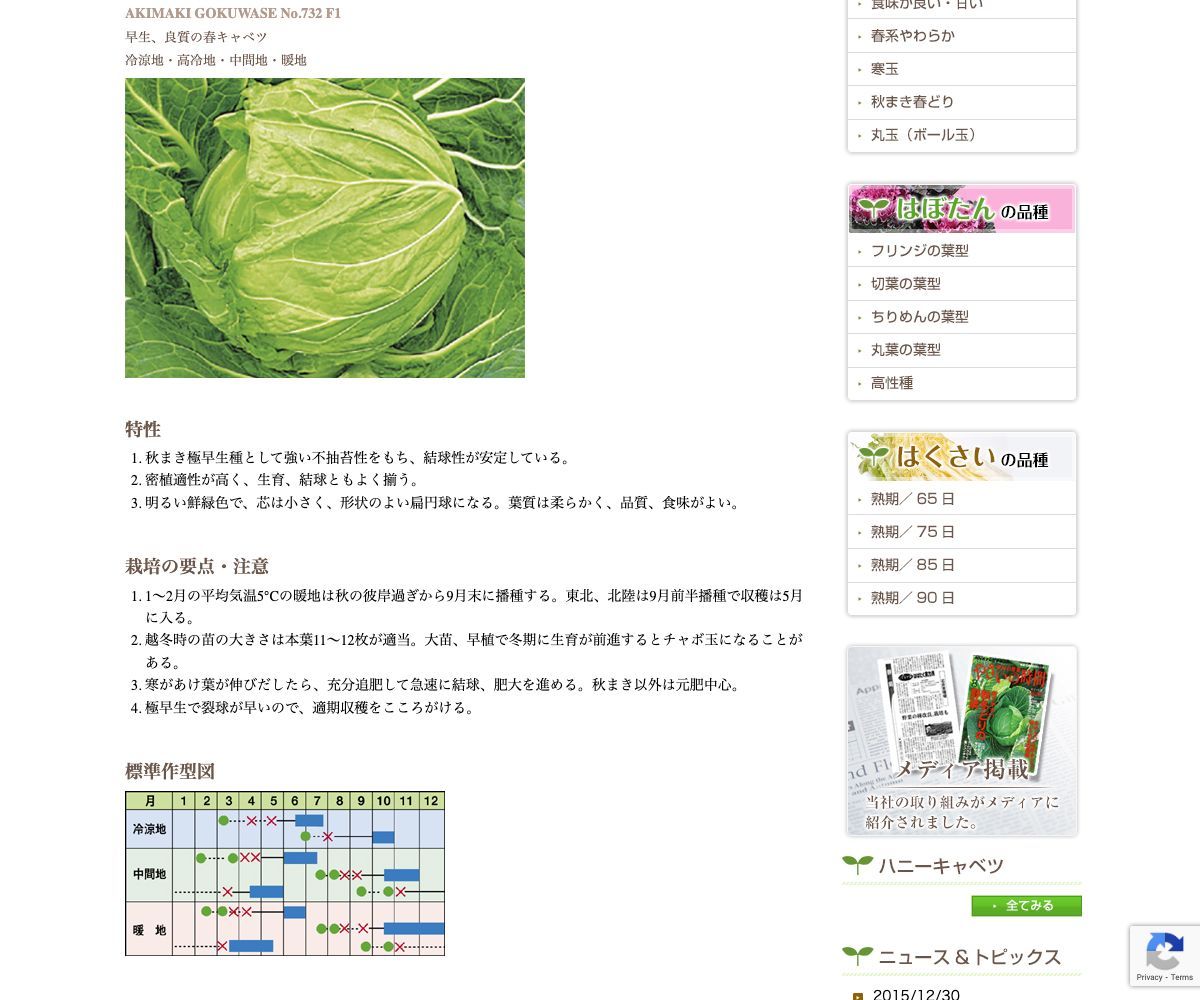
Task: Choose 熟期／90日 varieties
Action: point(912,598)
